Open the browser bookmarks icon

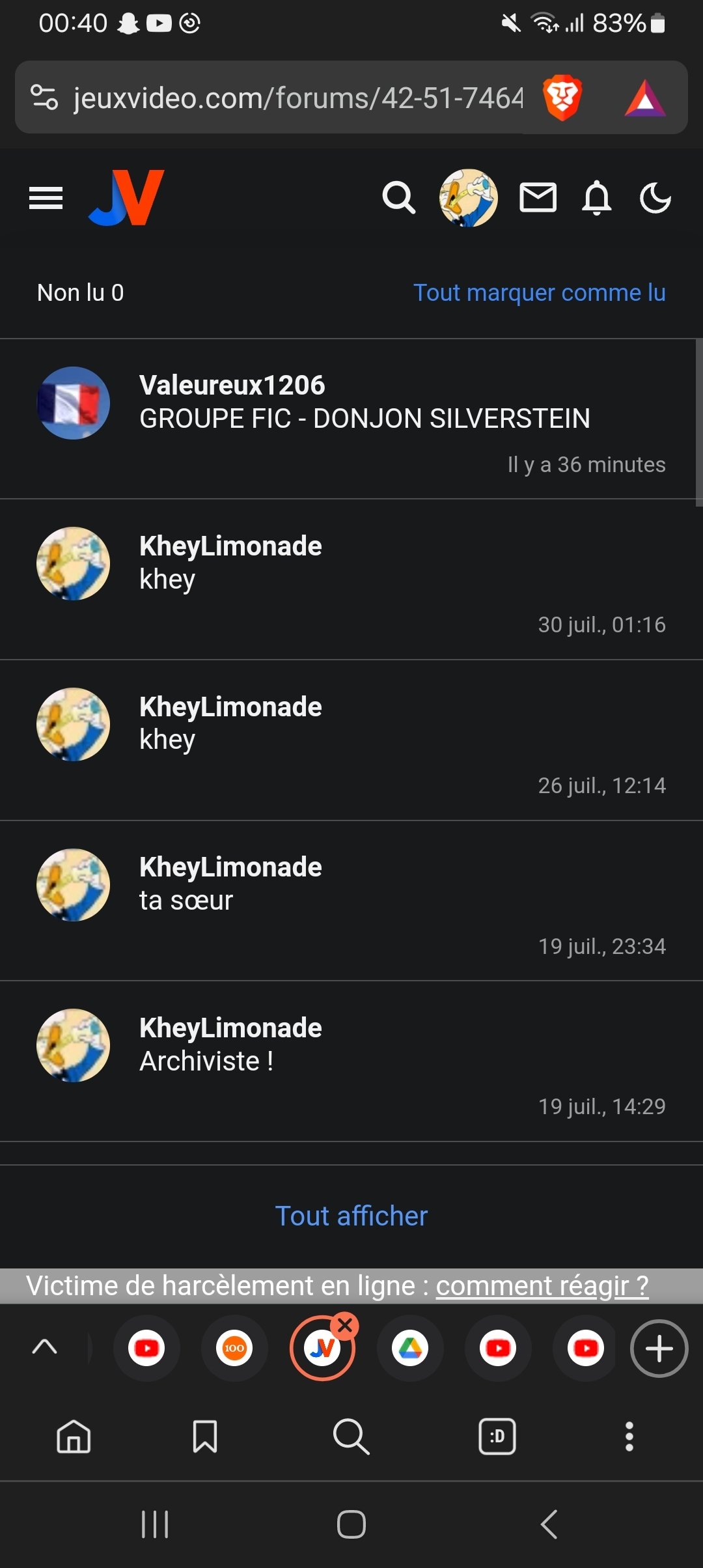[x=205, y=1436]
